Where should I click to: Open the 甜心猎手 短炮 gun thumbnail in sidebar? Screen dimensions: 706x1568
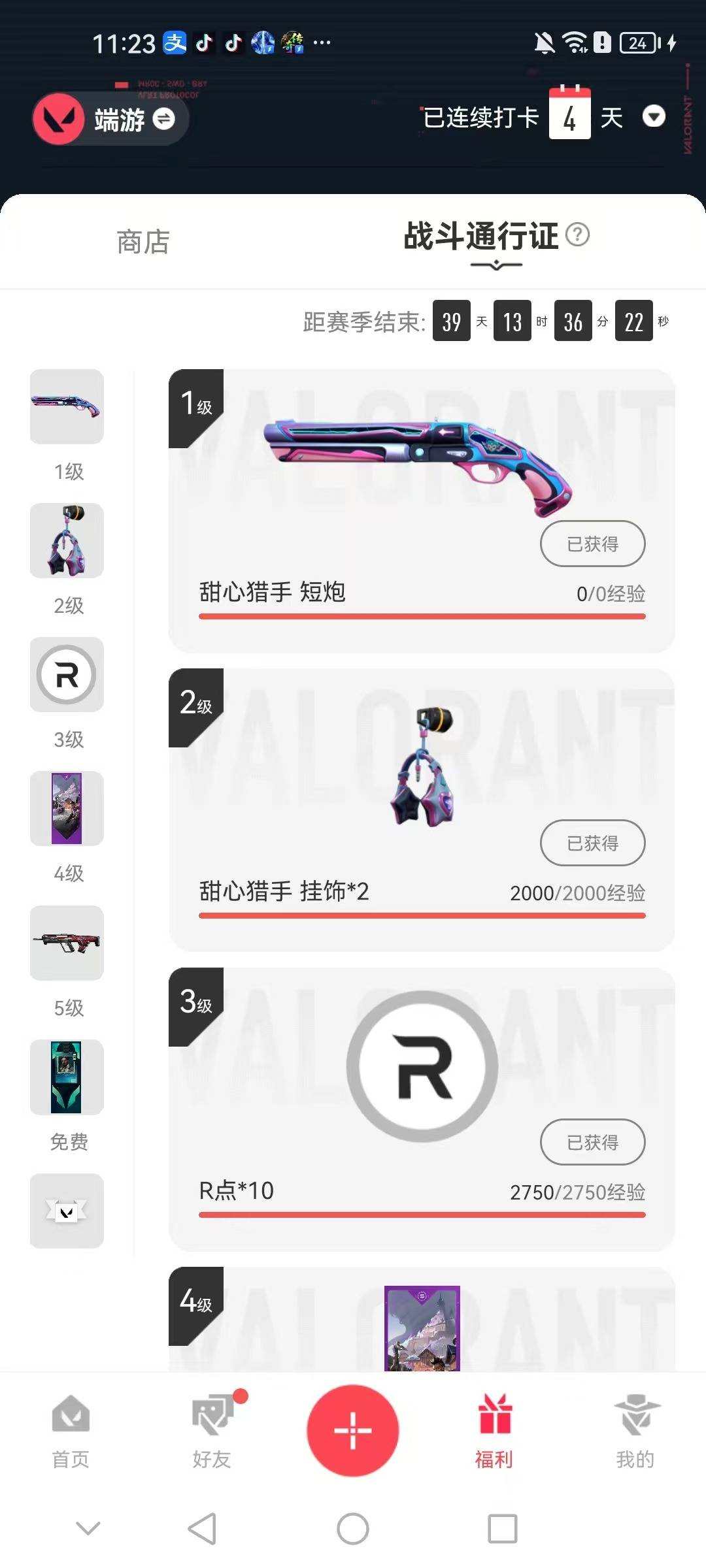(66, 405)
